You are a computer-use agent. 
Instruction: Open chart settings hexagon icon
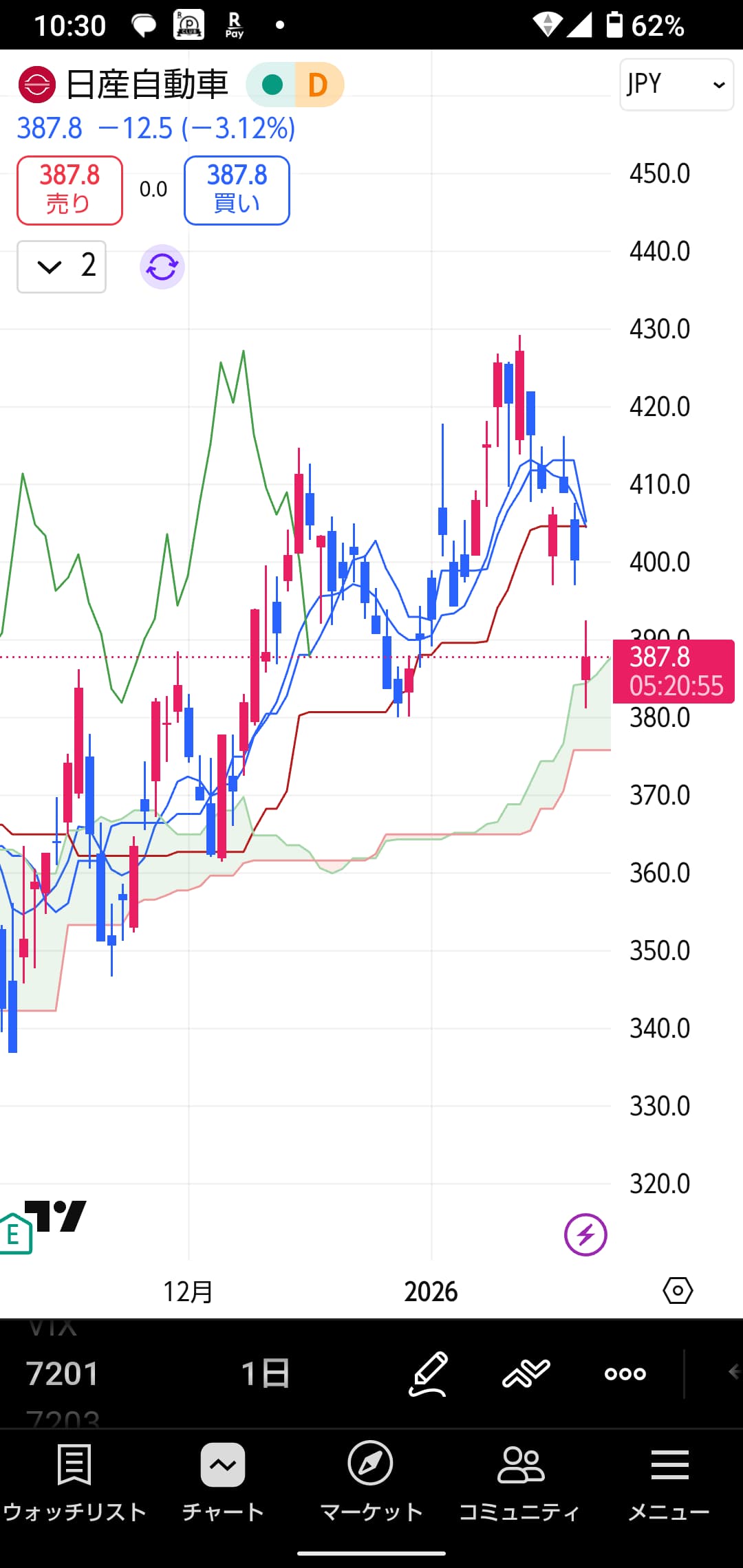(x=678, y=1290)
